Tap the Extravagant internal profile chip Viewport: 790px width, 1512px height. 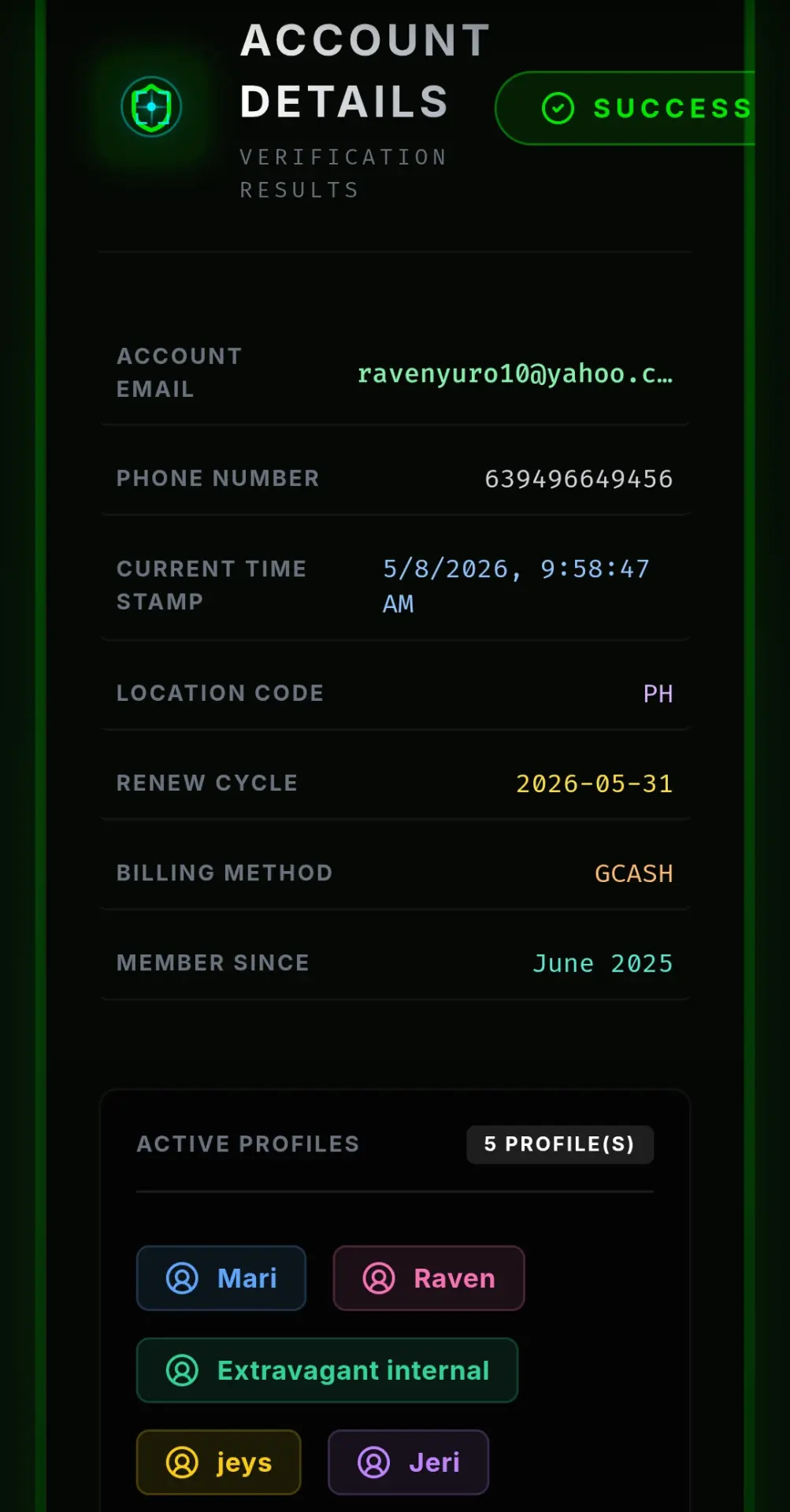(327, 1370)
